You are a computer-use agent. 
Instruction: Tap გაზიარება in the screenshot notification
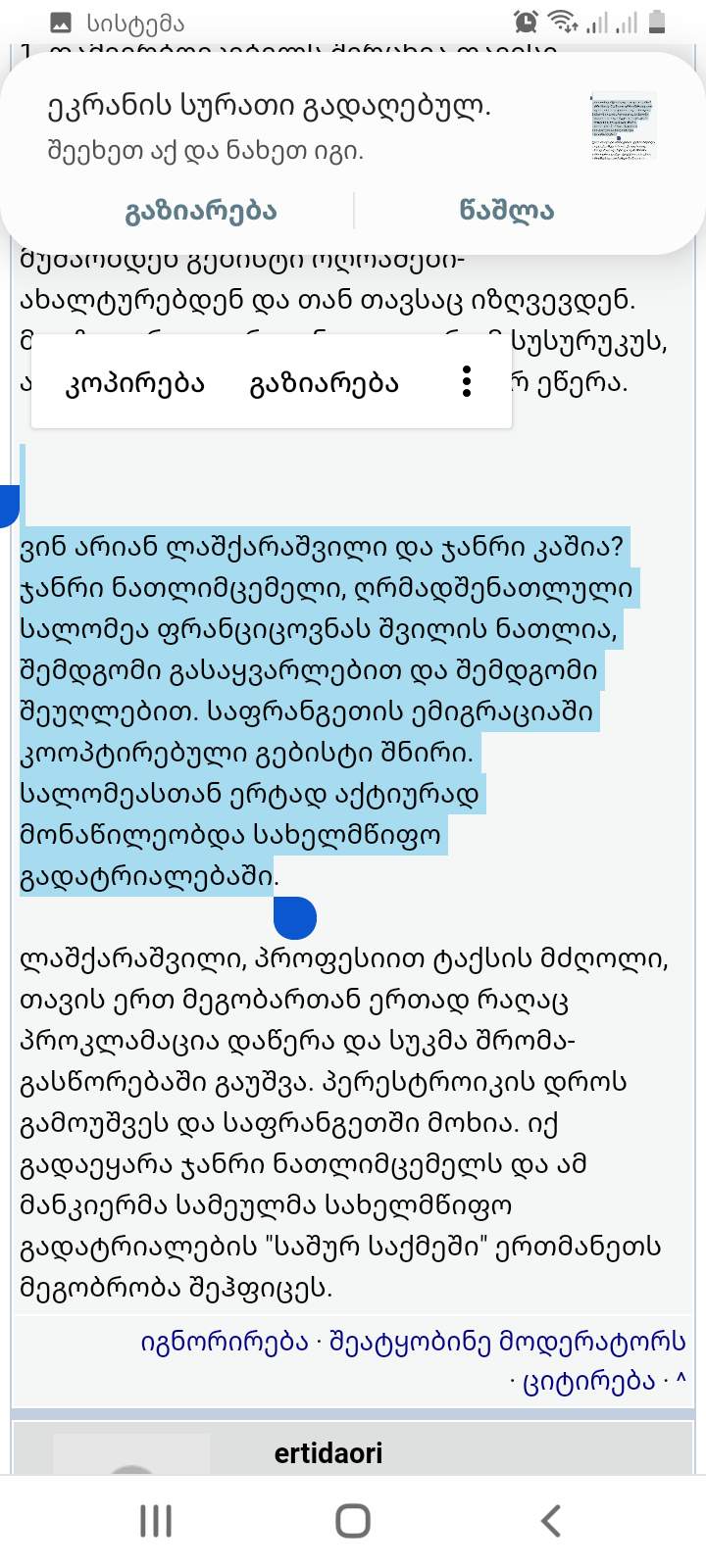[x=201, y=212]
